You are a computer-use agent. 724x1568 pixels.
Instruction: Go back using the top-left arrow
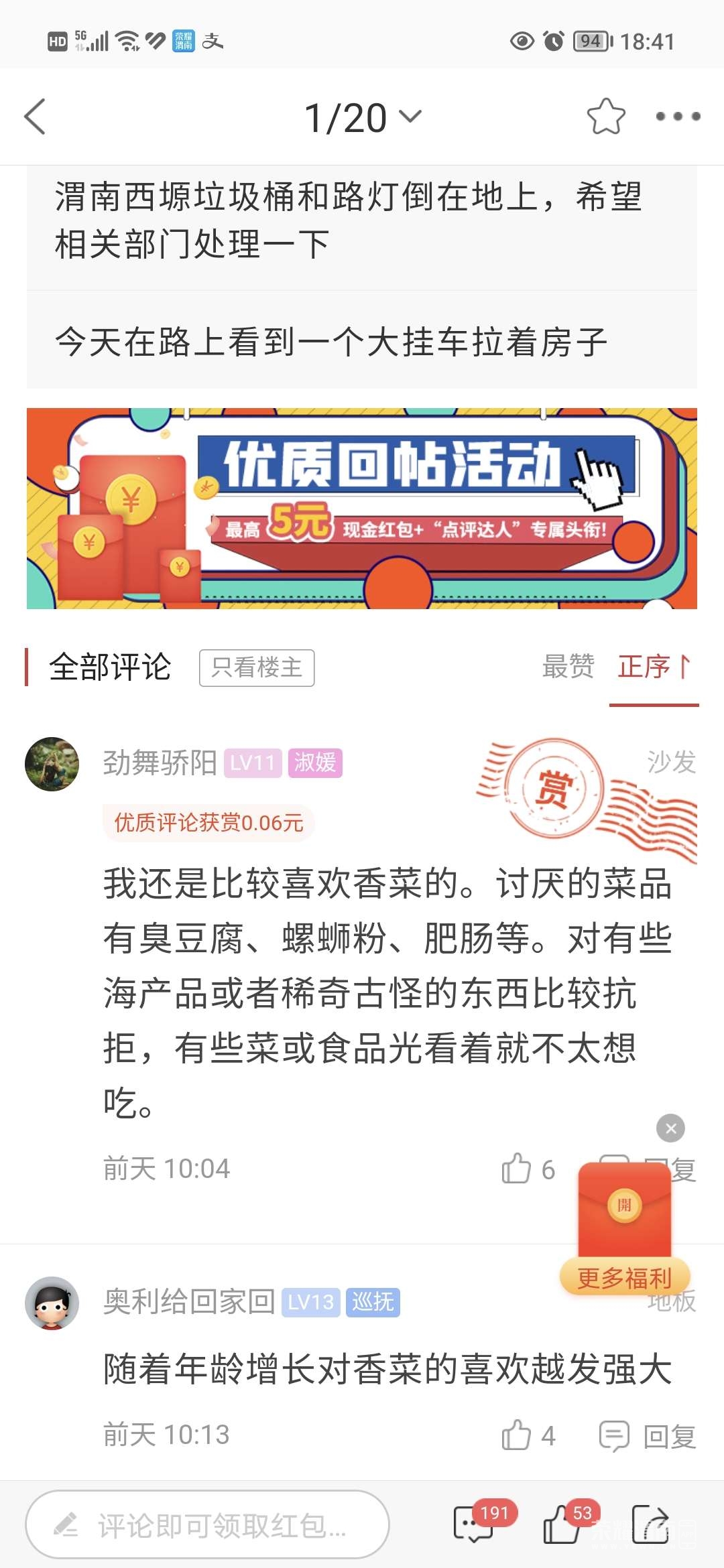click(35, 117)
